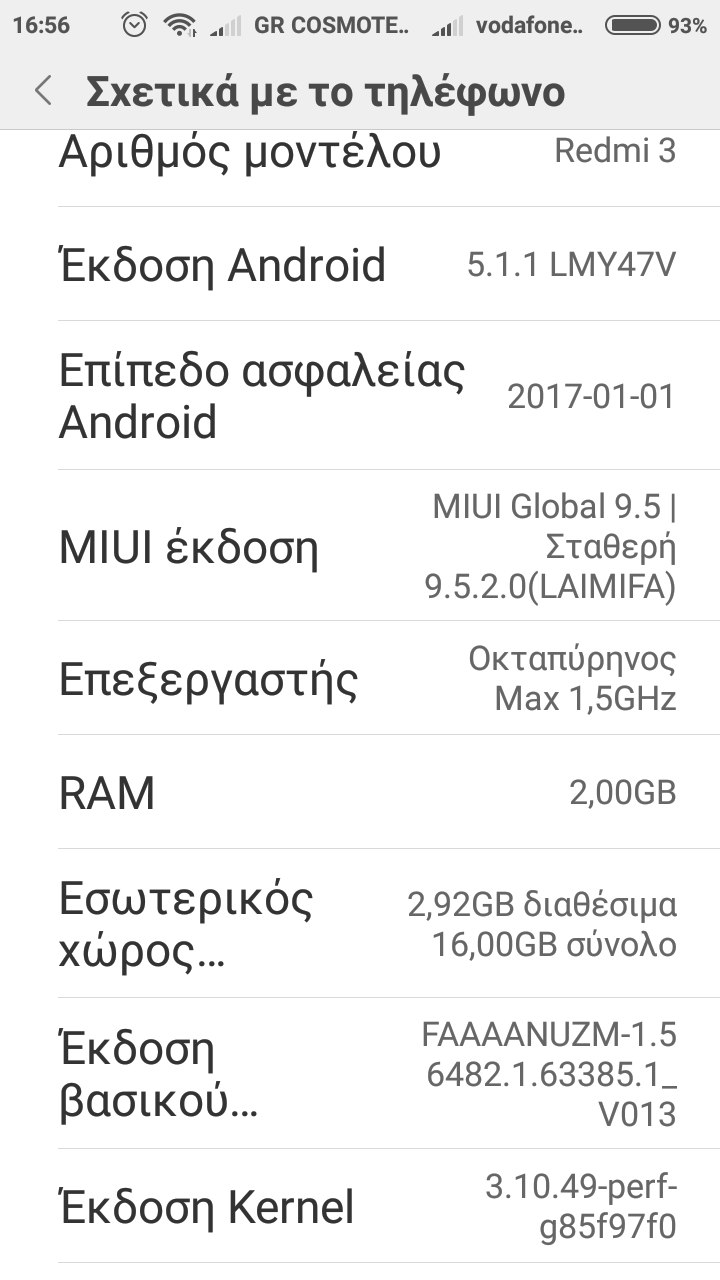Select the Επίπεδο ασφαλείας Android row
The height and width of the screenshot is (1280, 720).
click(360, 396)
